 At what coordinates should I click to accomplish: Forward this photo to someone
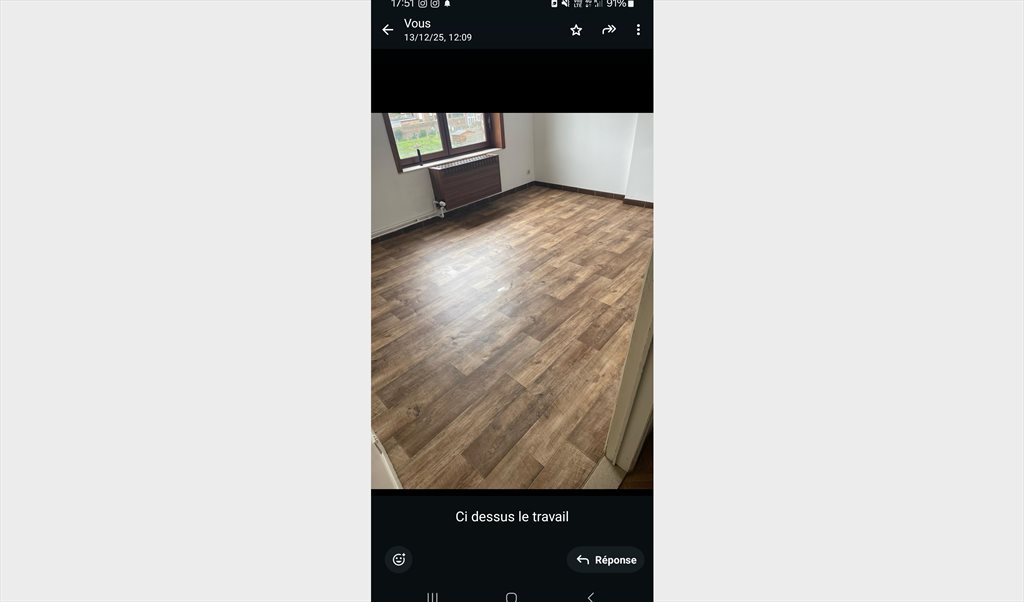(x=608, y=30)
